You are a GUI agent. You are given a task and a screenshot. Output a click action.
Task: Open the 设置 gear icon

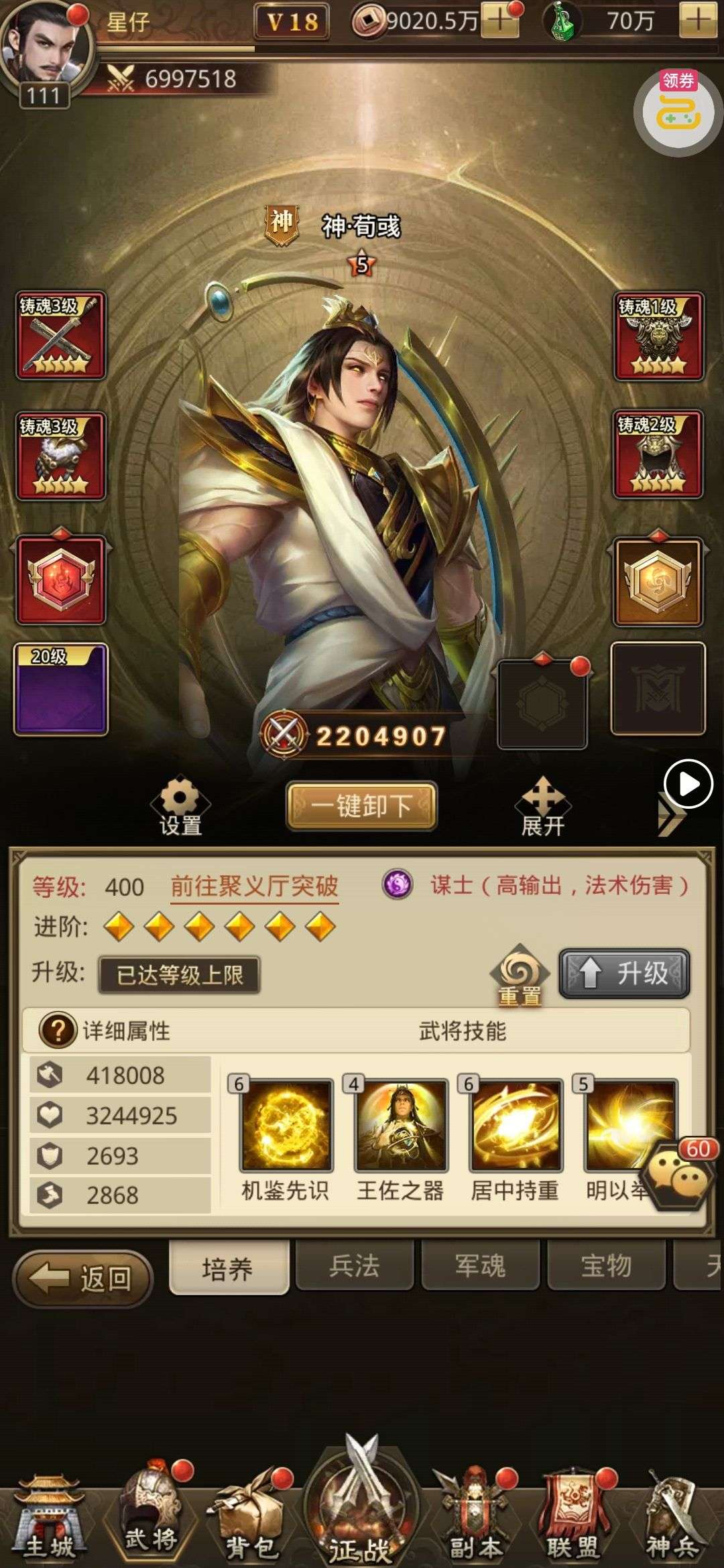point(180,806)
